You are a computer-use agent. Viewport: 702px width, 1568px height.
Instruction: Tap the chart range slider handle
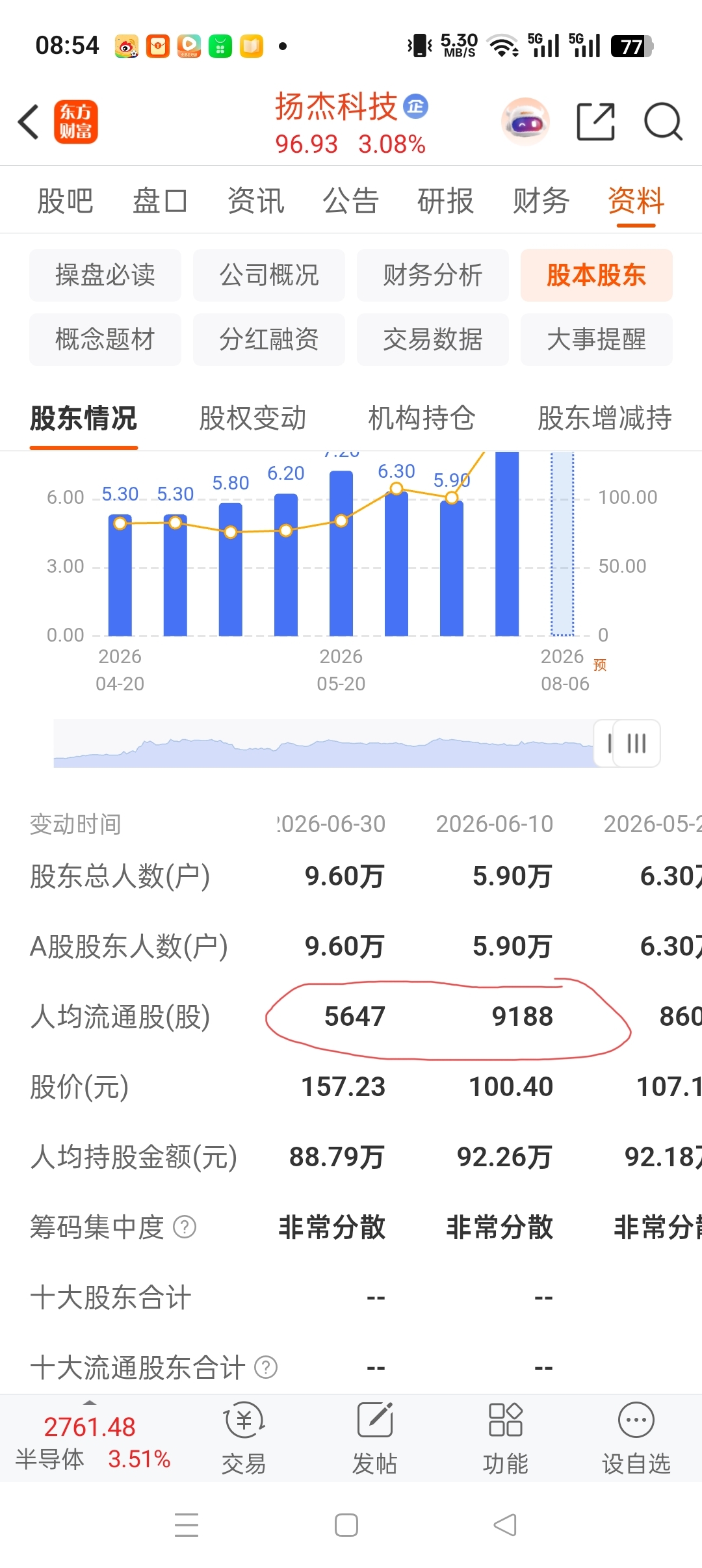[628, 743]
